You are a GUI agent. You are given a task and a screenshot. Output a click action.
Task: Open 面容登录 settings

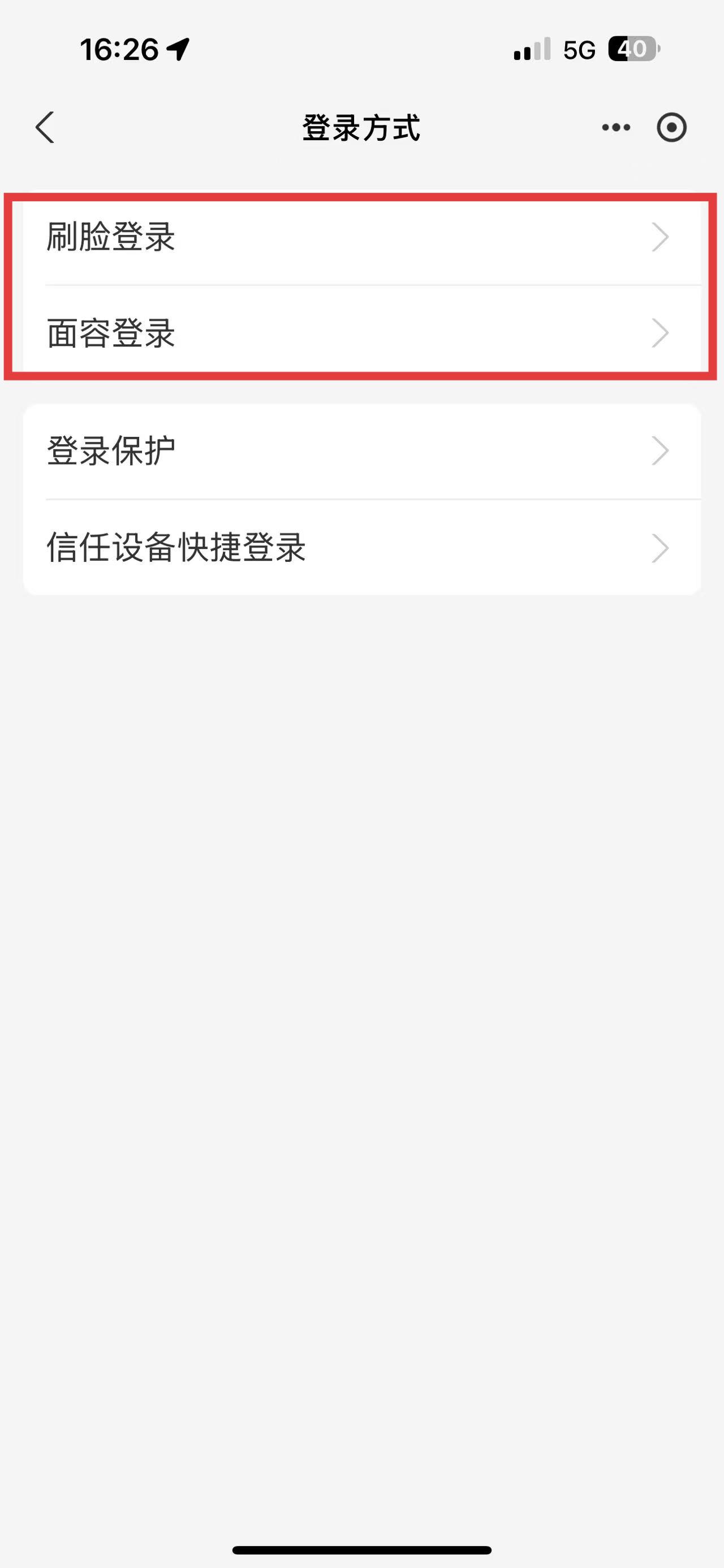[361, 333]
